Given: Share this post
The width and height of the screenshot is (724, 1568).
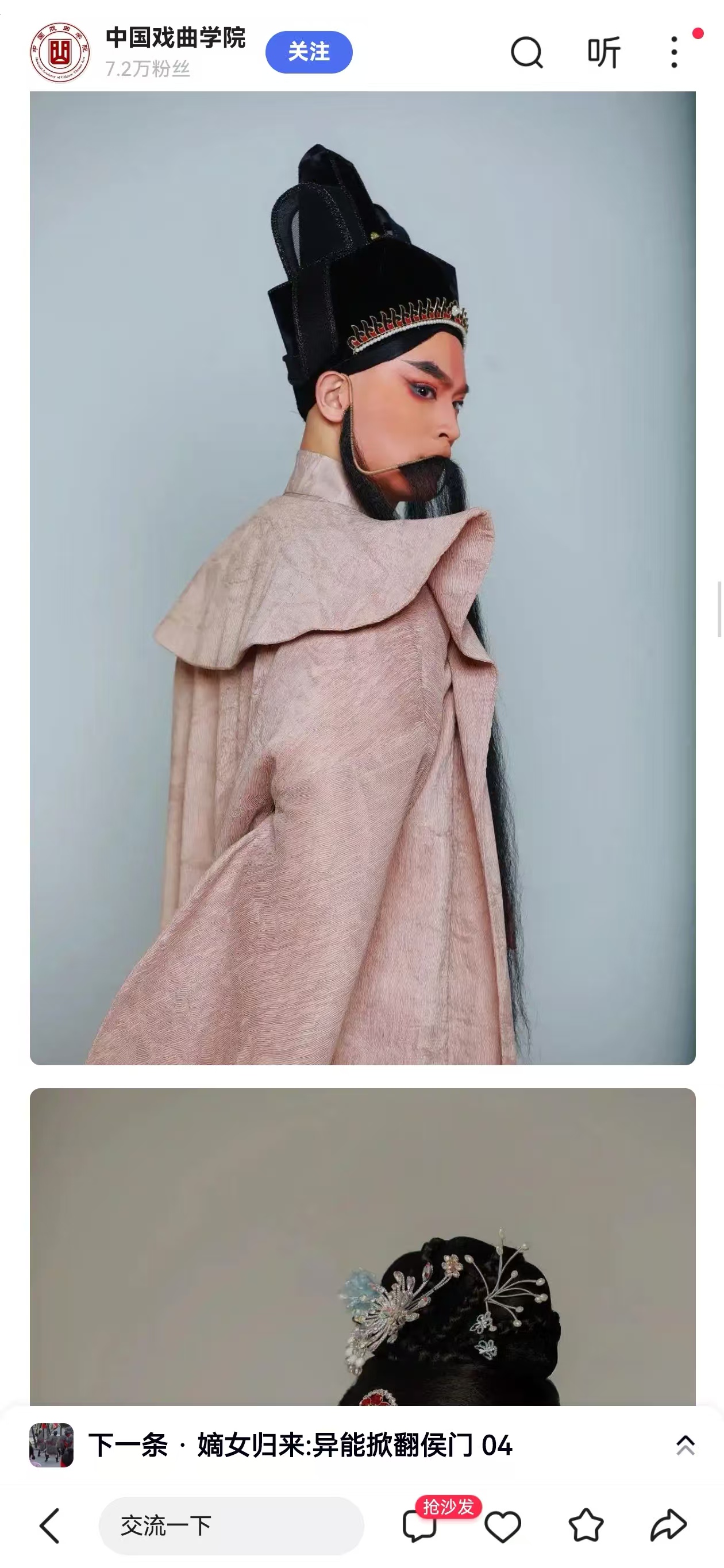Looking at the screenshot, I should (669, 1525).
